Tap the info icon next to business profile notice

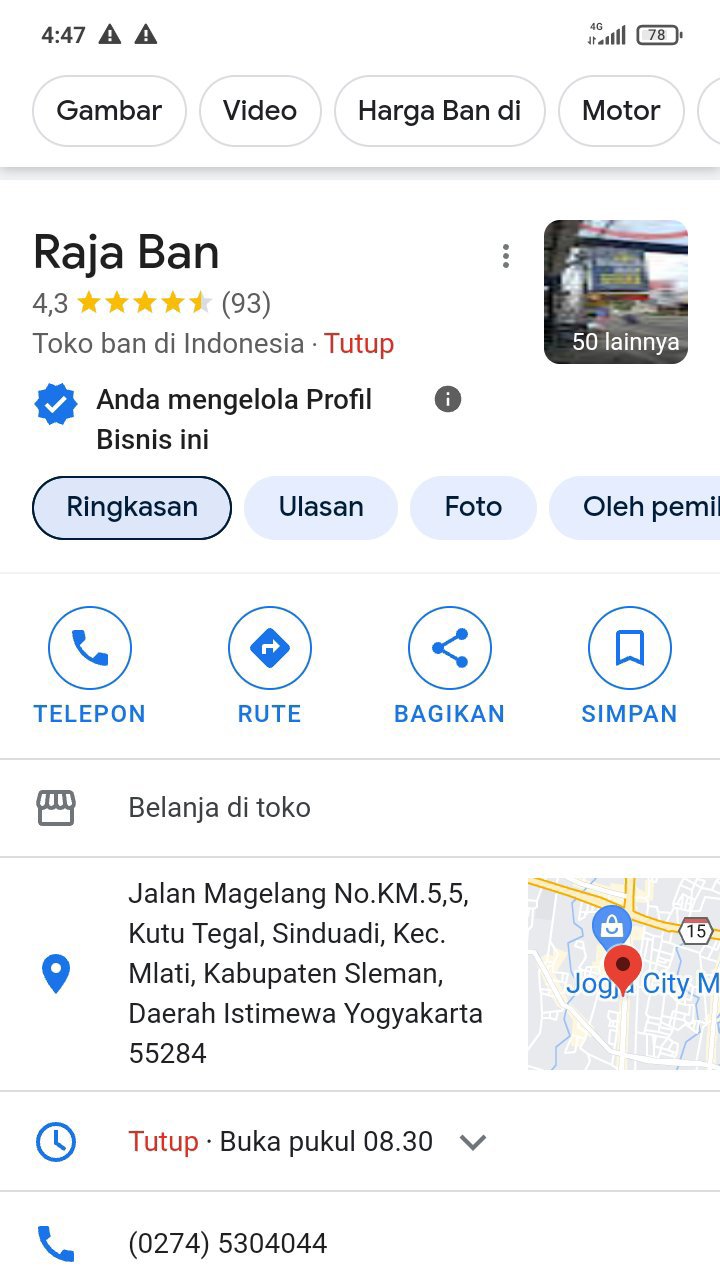coord(448,400)
